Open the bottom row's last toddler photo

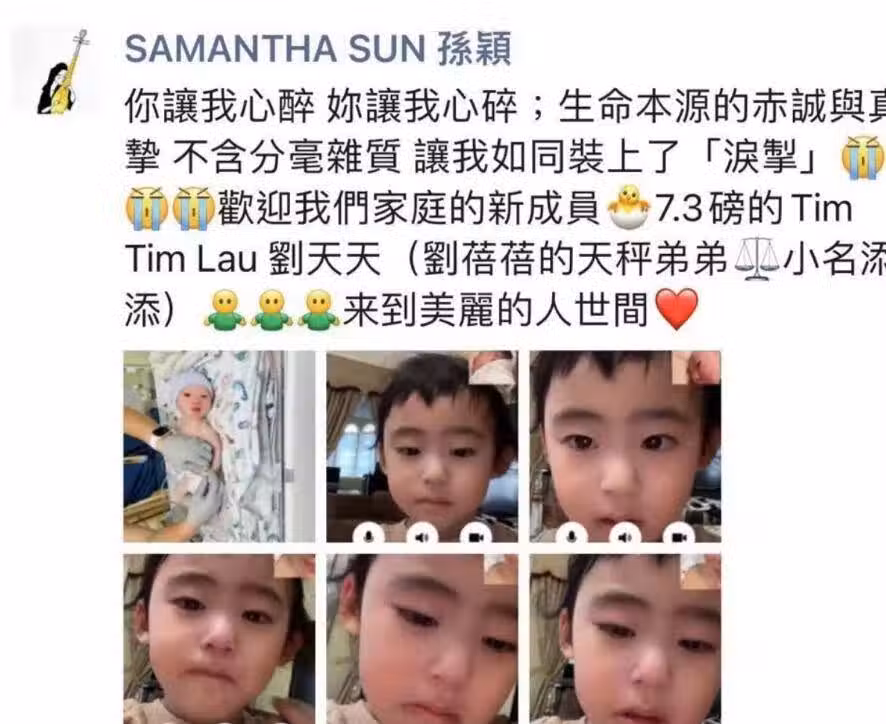(x=625, y=638)
